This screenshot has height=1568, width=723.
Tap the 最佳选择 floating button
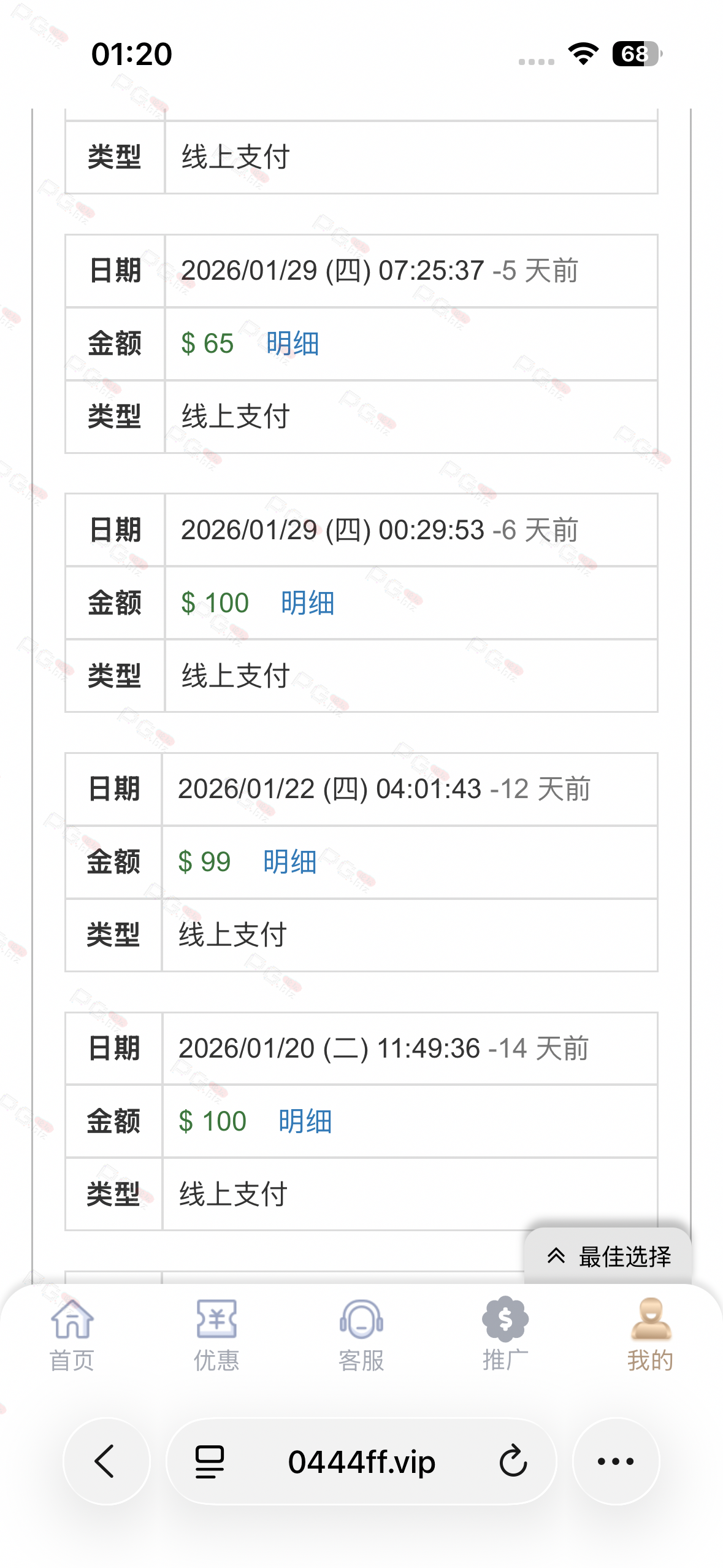coord(608,1256)
